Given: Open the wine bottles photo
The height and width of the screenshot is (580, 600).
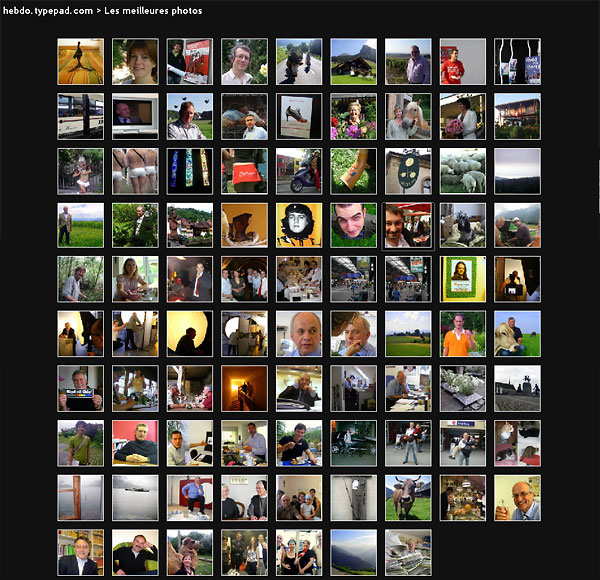Looking at the screenshot, I should point(517,62).
